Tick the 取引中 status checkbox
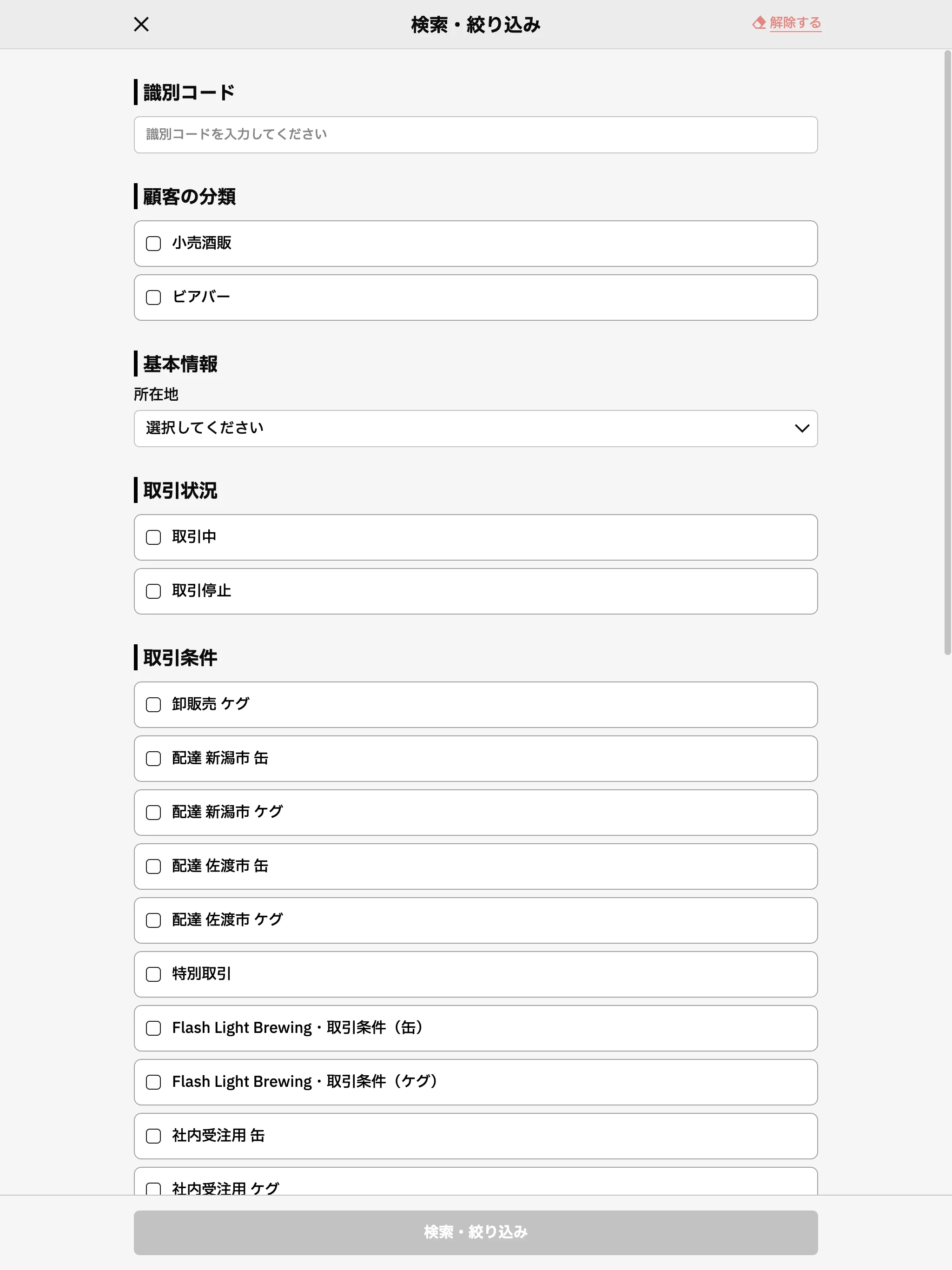The height and width of the screenshot is (1270, 952). 153,537
